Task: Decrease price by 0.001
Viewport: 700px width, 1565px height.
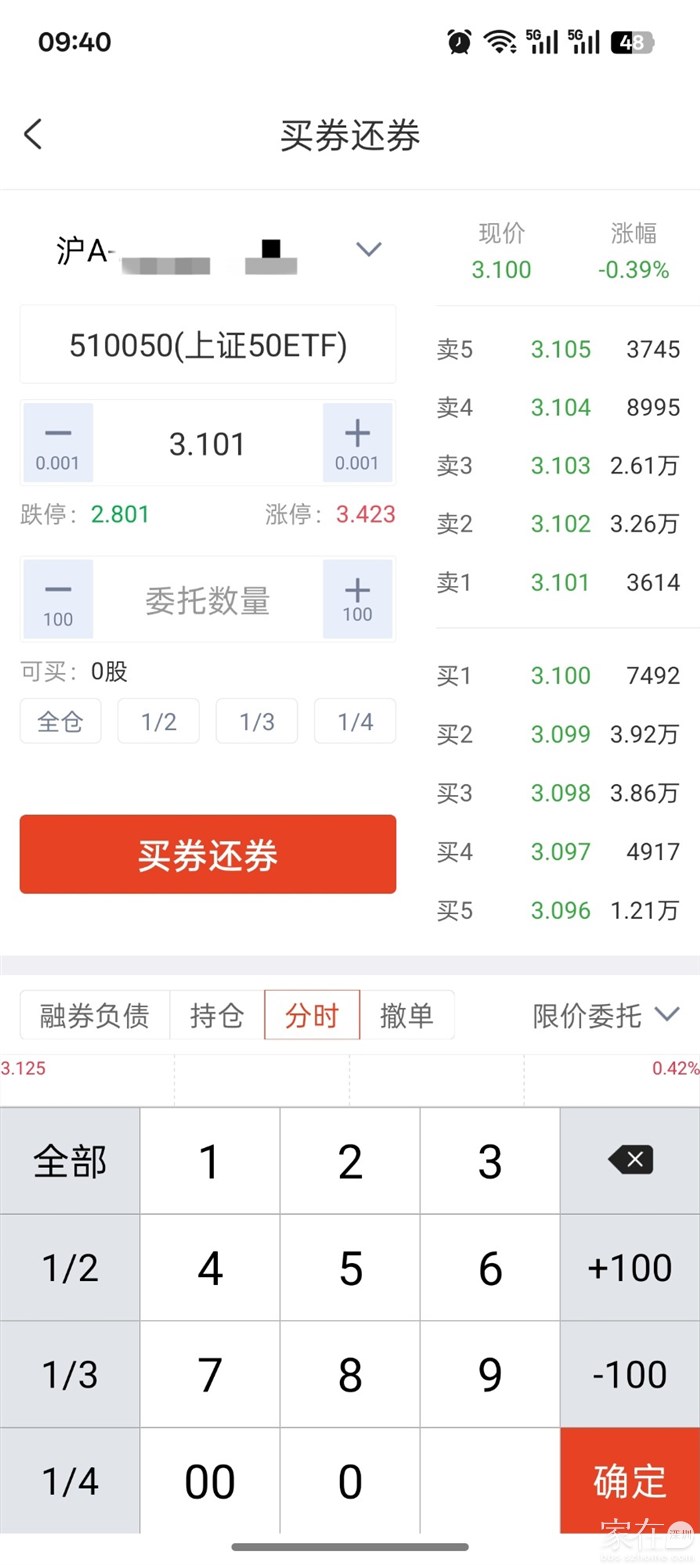Action: pos(58,443)
